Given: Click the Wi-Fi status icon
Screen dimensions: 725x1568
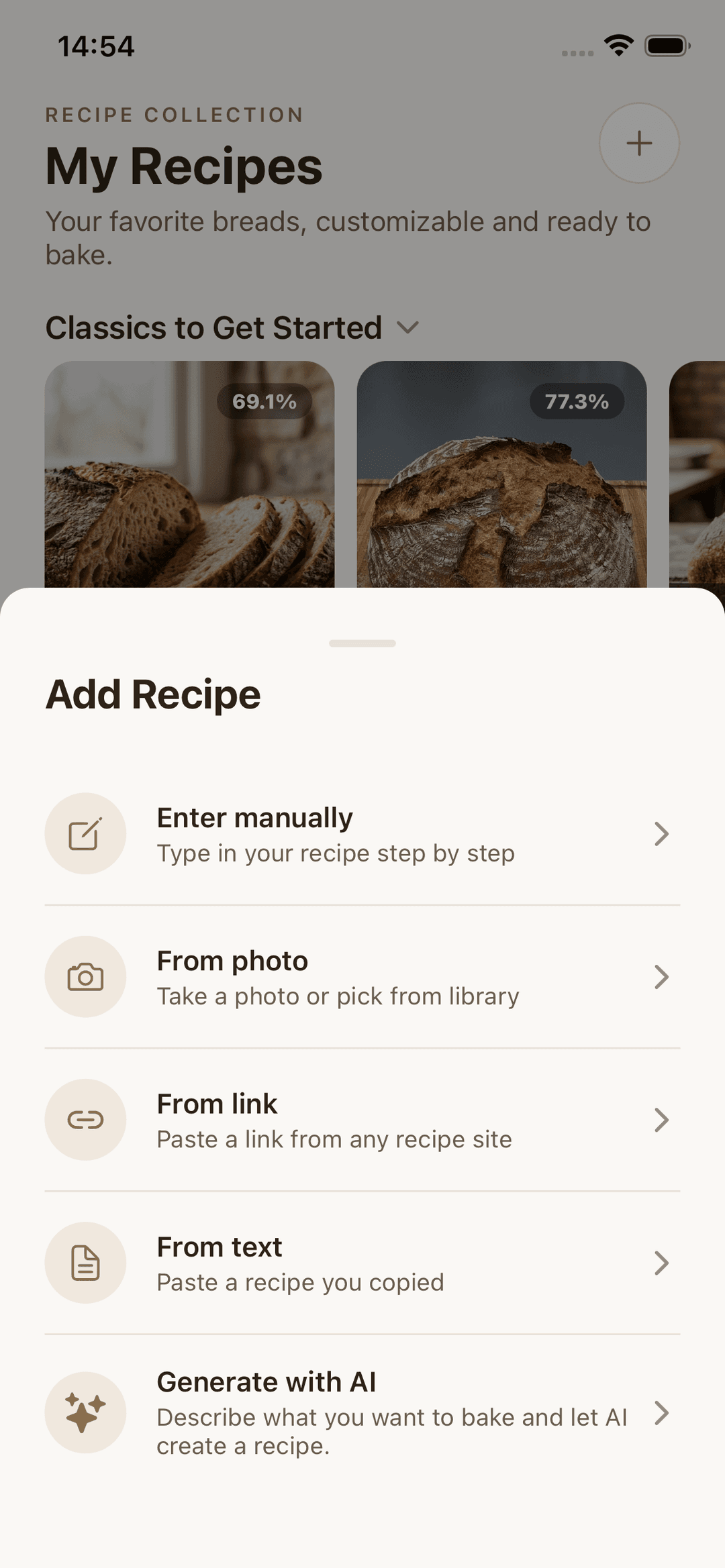Looking at the screenshot, I should [618, 46].
